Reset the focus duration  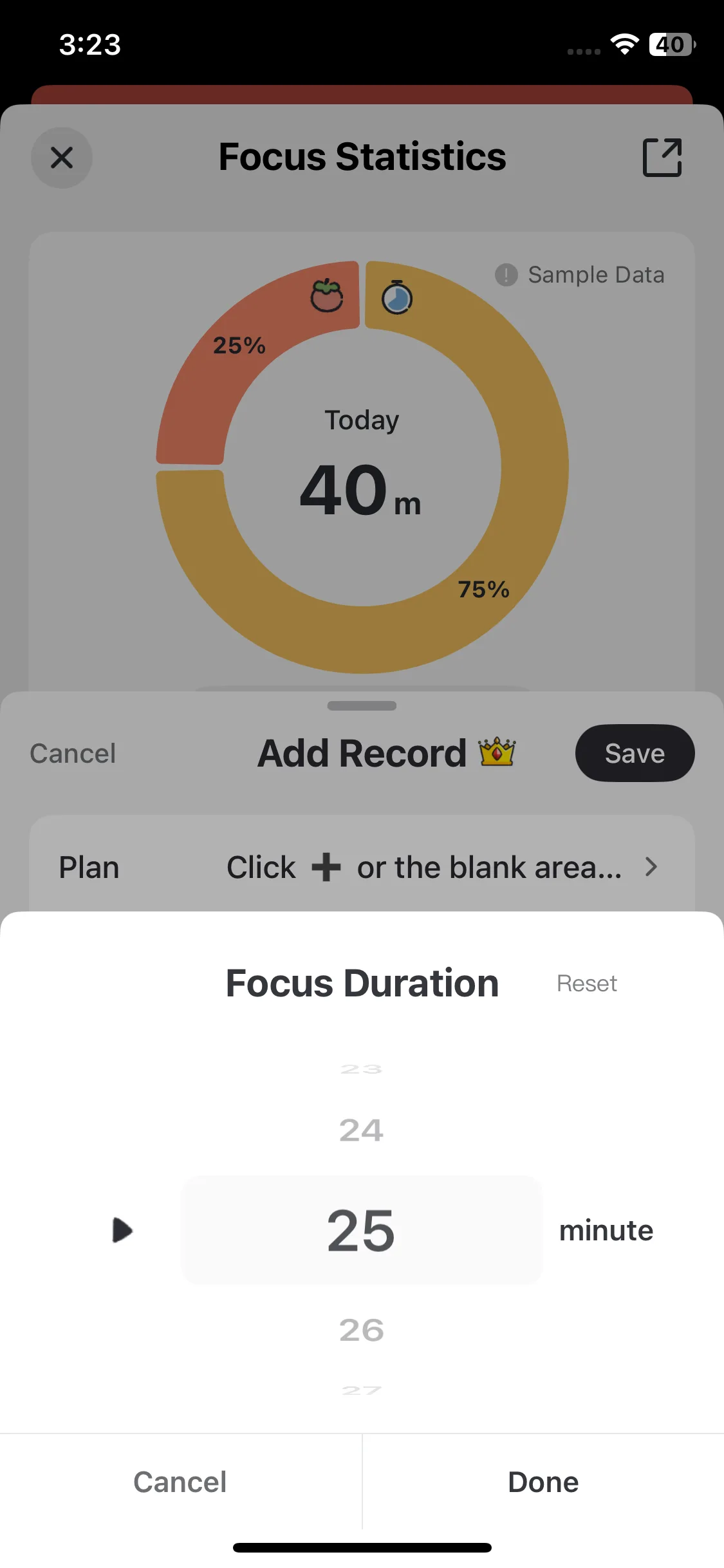pos(586,984)
